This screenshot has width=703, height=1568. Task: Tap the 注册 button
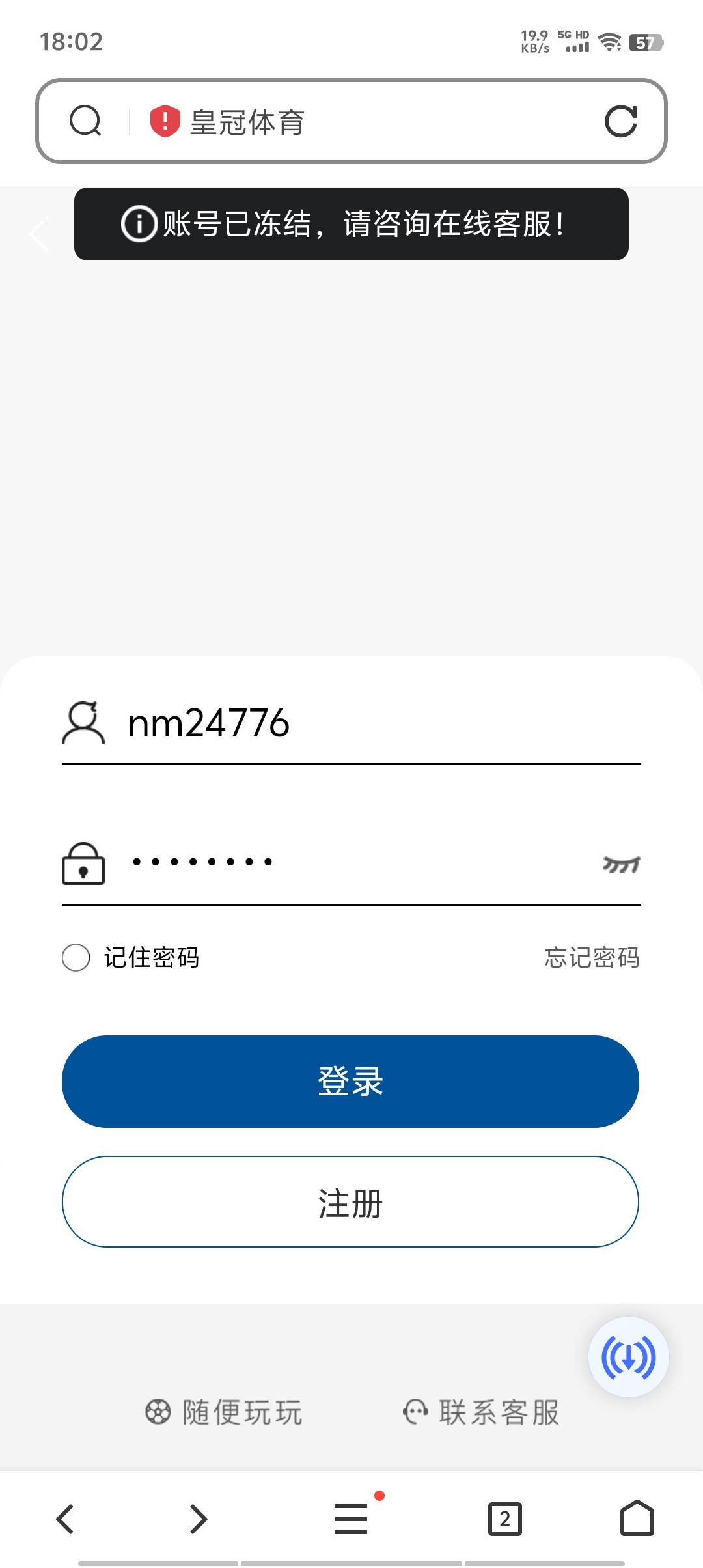(350, 1202)
